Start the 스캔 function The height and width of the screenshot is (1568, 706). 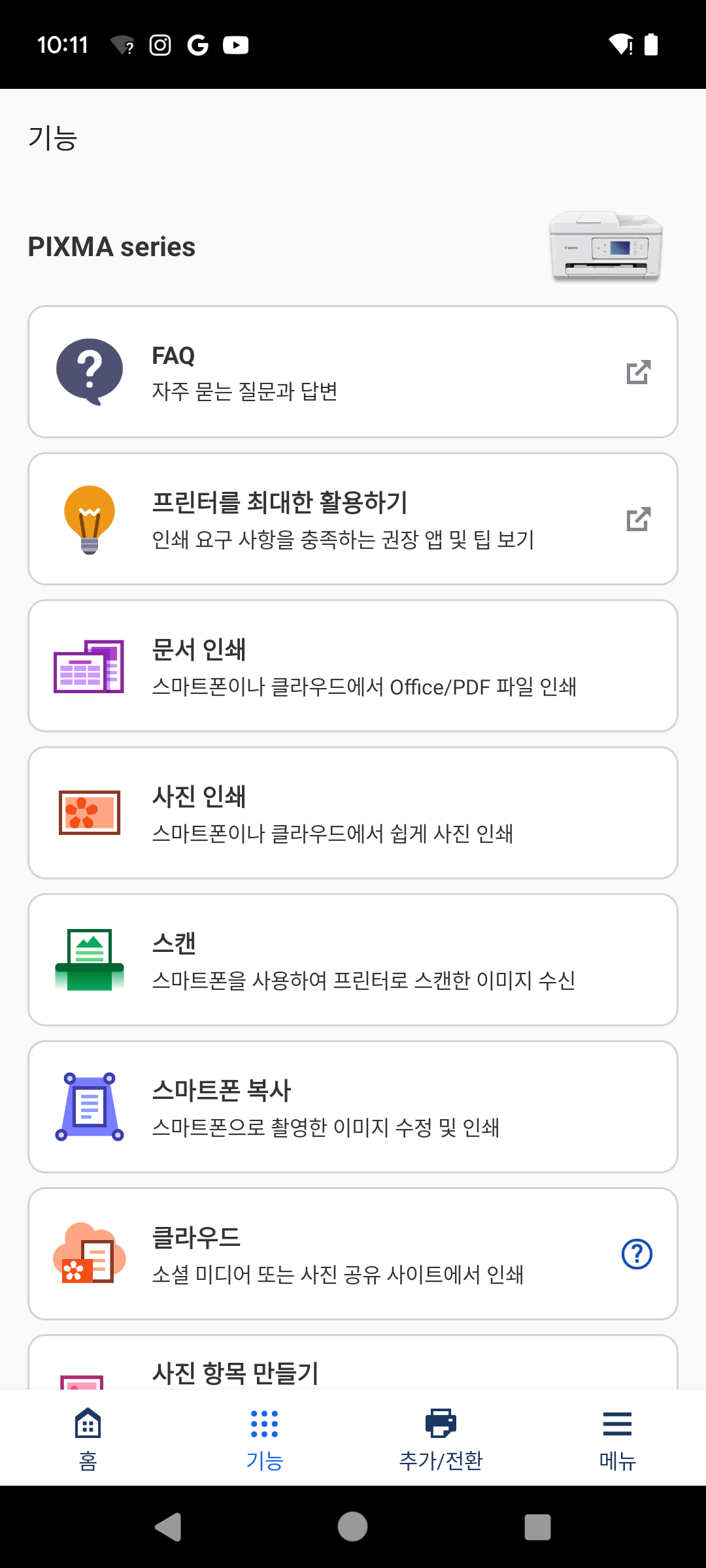pos(353,960)
